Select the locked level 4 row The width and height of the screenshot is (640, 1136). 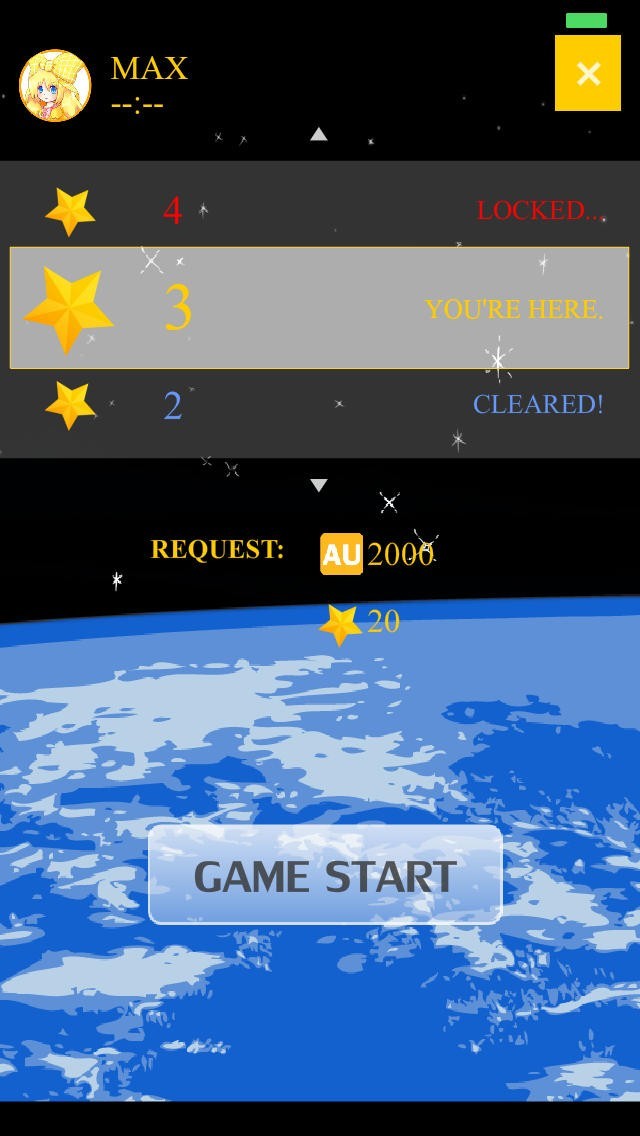click(x=320, y=211)
